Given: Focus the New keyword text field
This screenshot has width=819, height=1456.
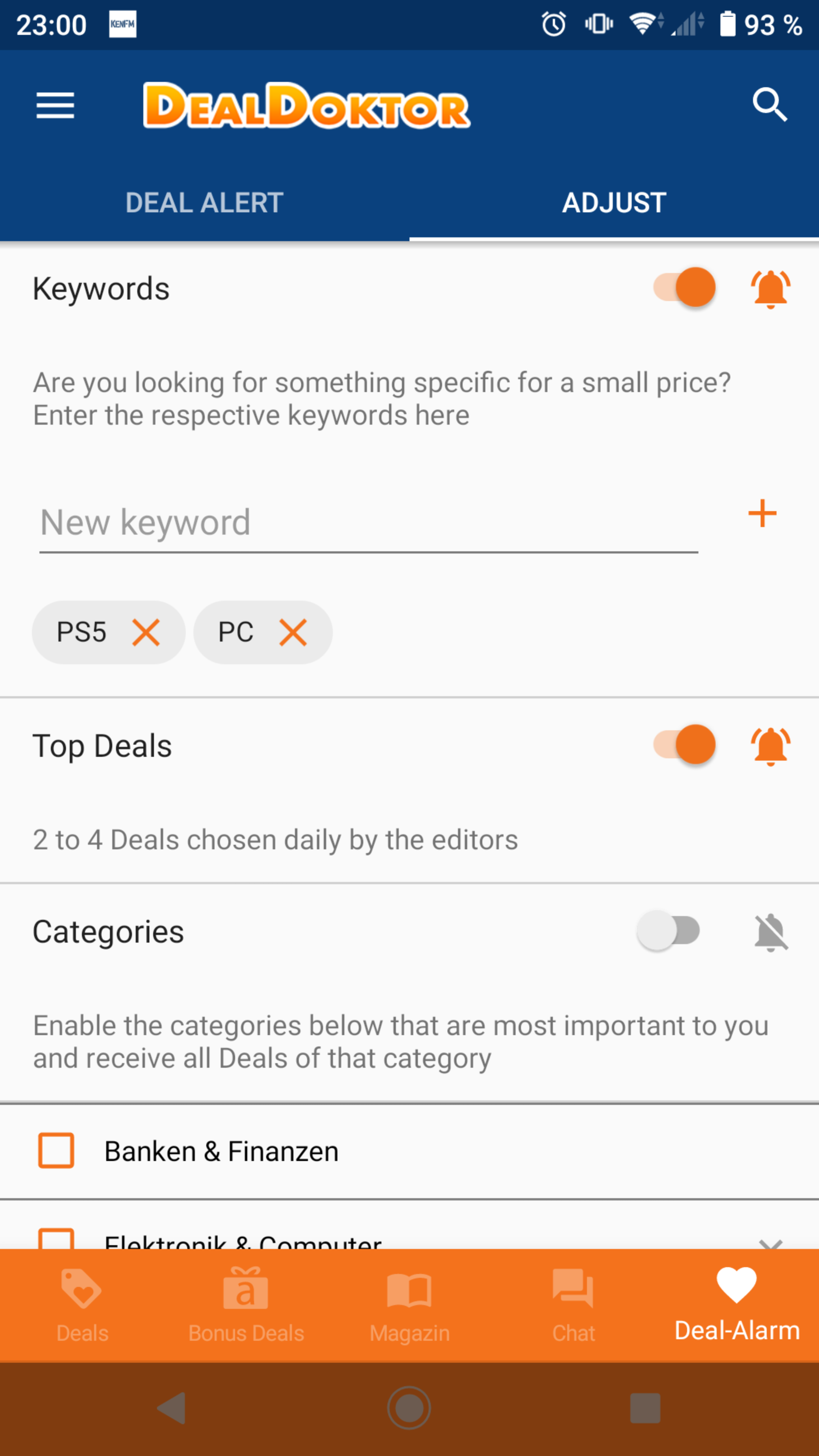Looking at the screenshot, I should pyautogui.click(x=369, y=523).
